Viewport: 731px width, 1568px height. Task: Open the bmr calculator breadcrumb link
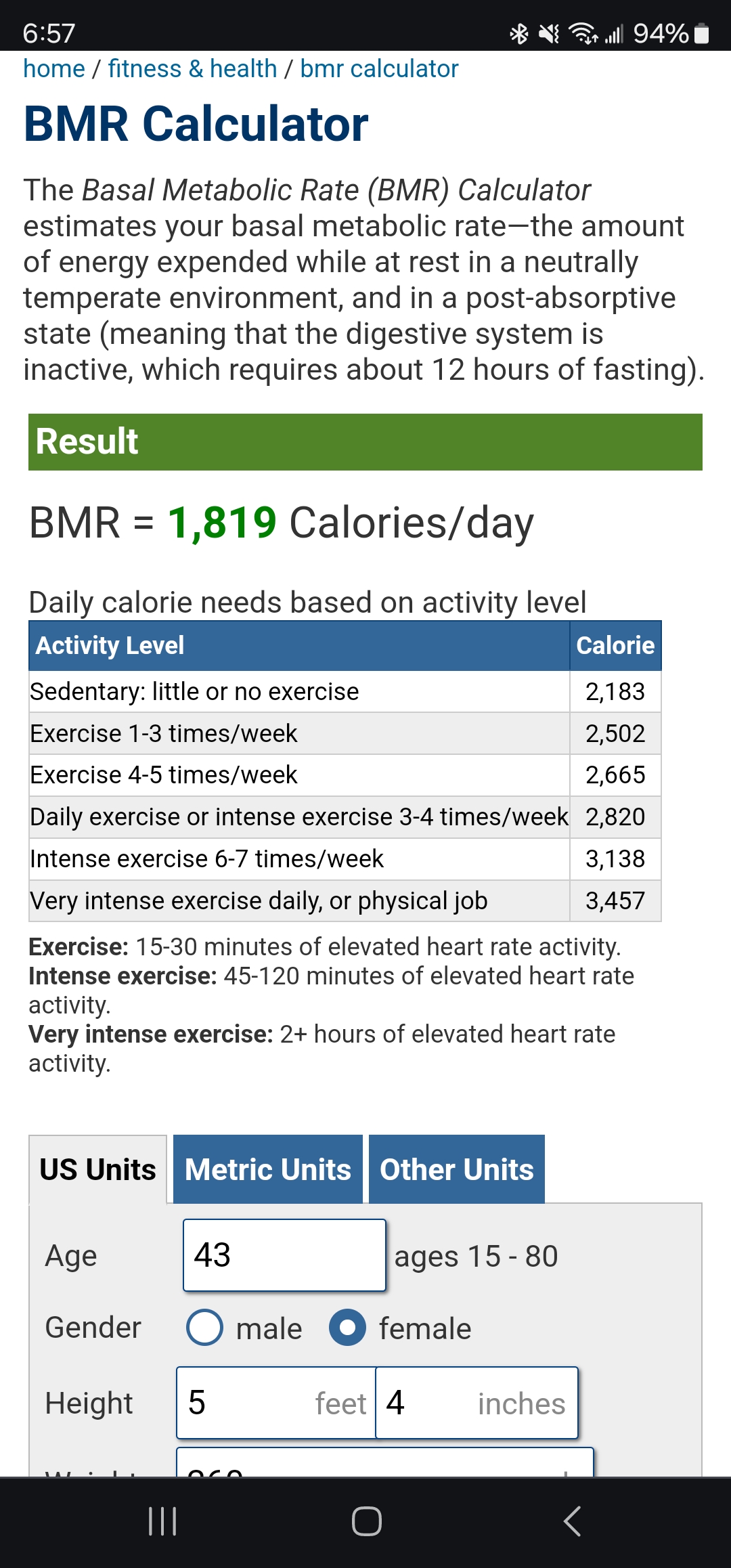tap(379, 69)
